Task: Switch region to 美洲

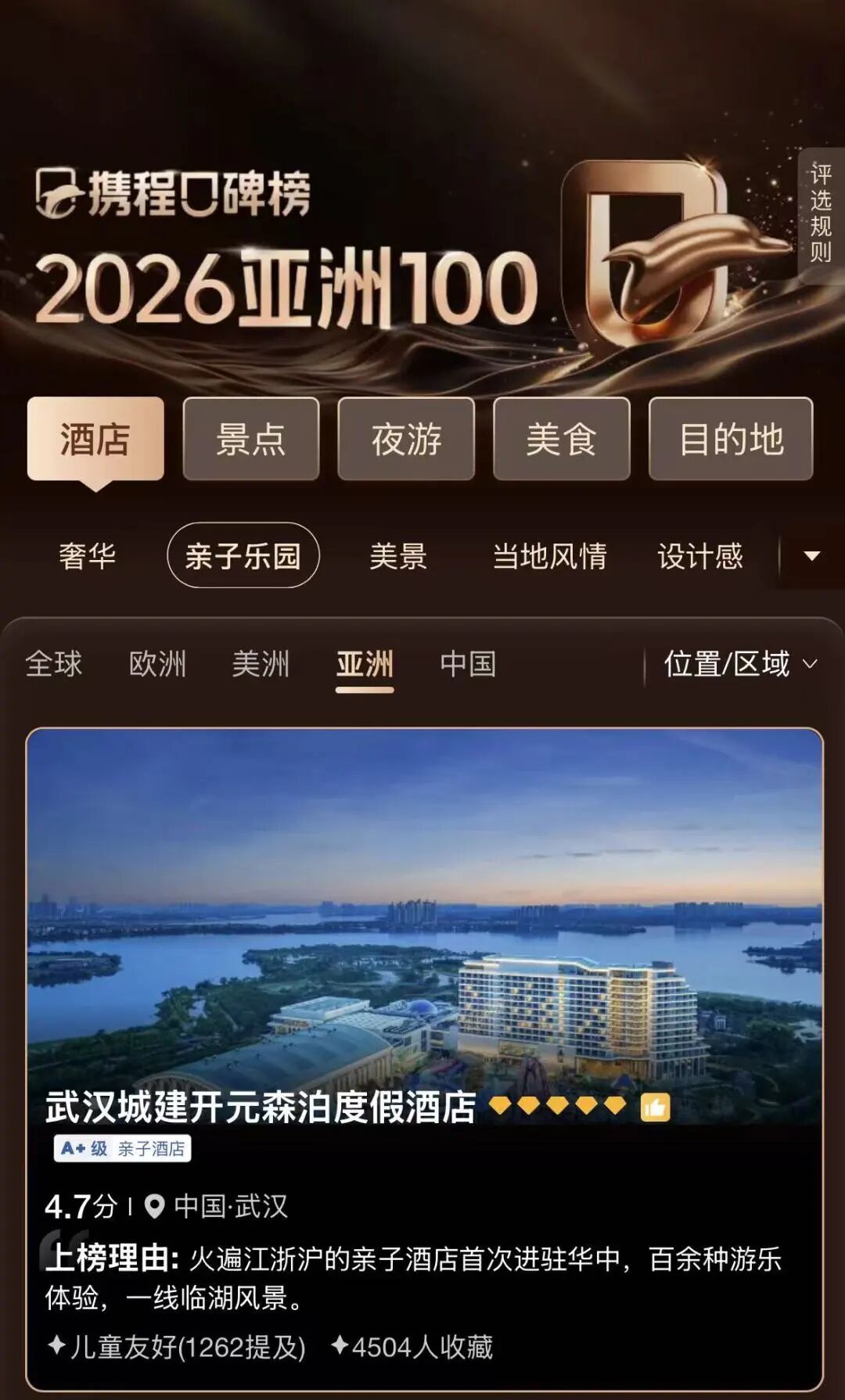Action: point(261,664)
